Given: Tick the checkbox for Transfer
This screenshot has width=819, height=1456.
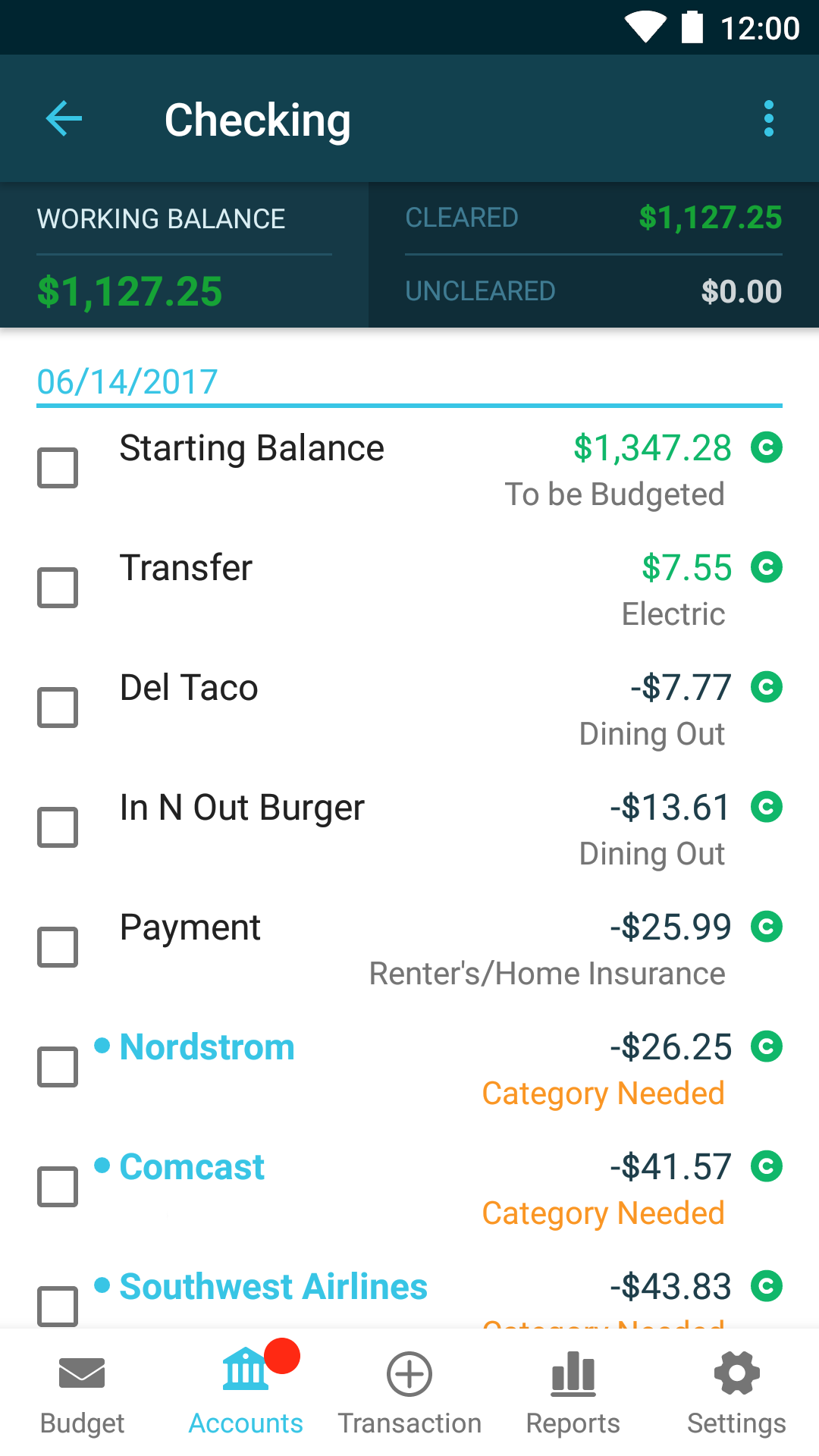Looking at the screenshot, I should (58, 588).
